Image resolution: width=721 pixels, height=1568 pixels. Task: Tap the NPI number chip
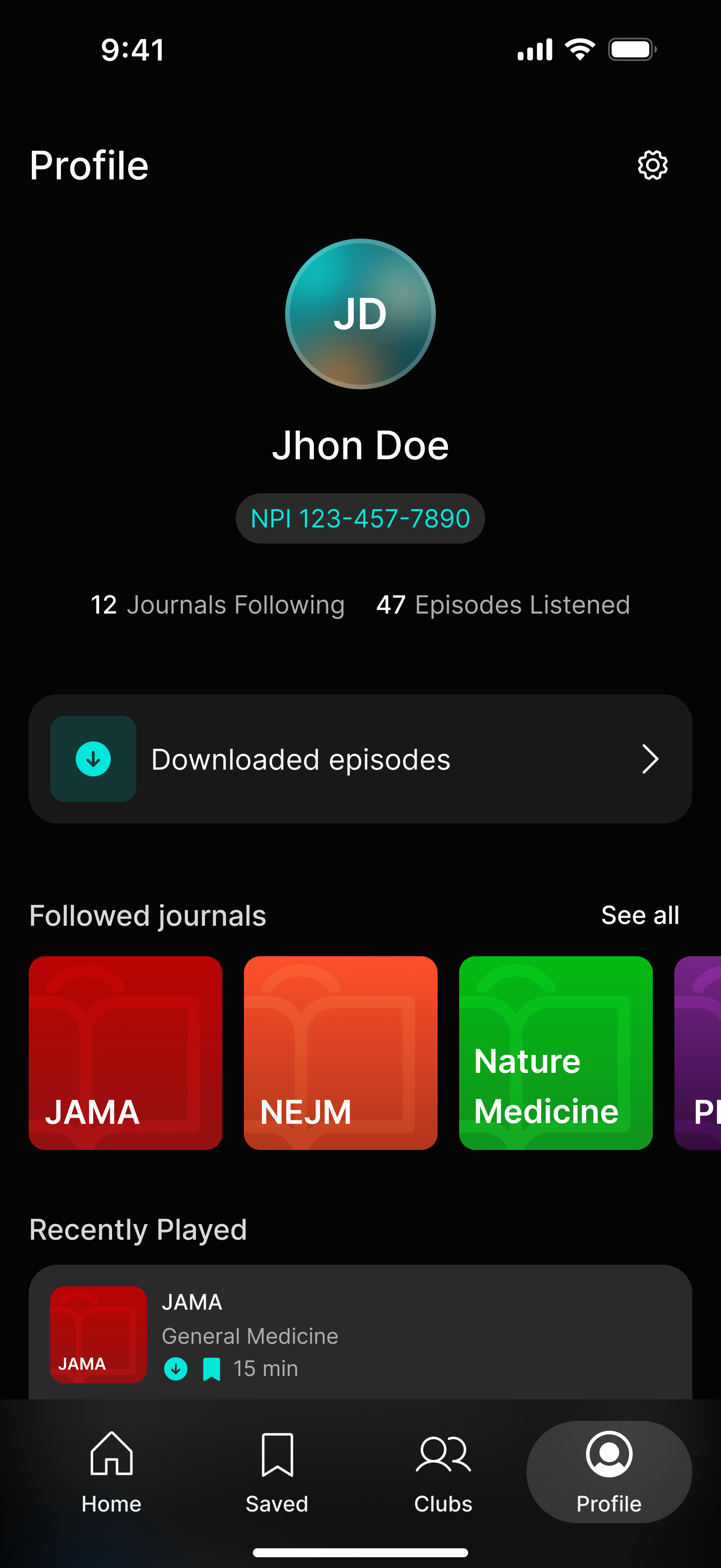coord(360,518)
